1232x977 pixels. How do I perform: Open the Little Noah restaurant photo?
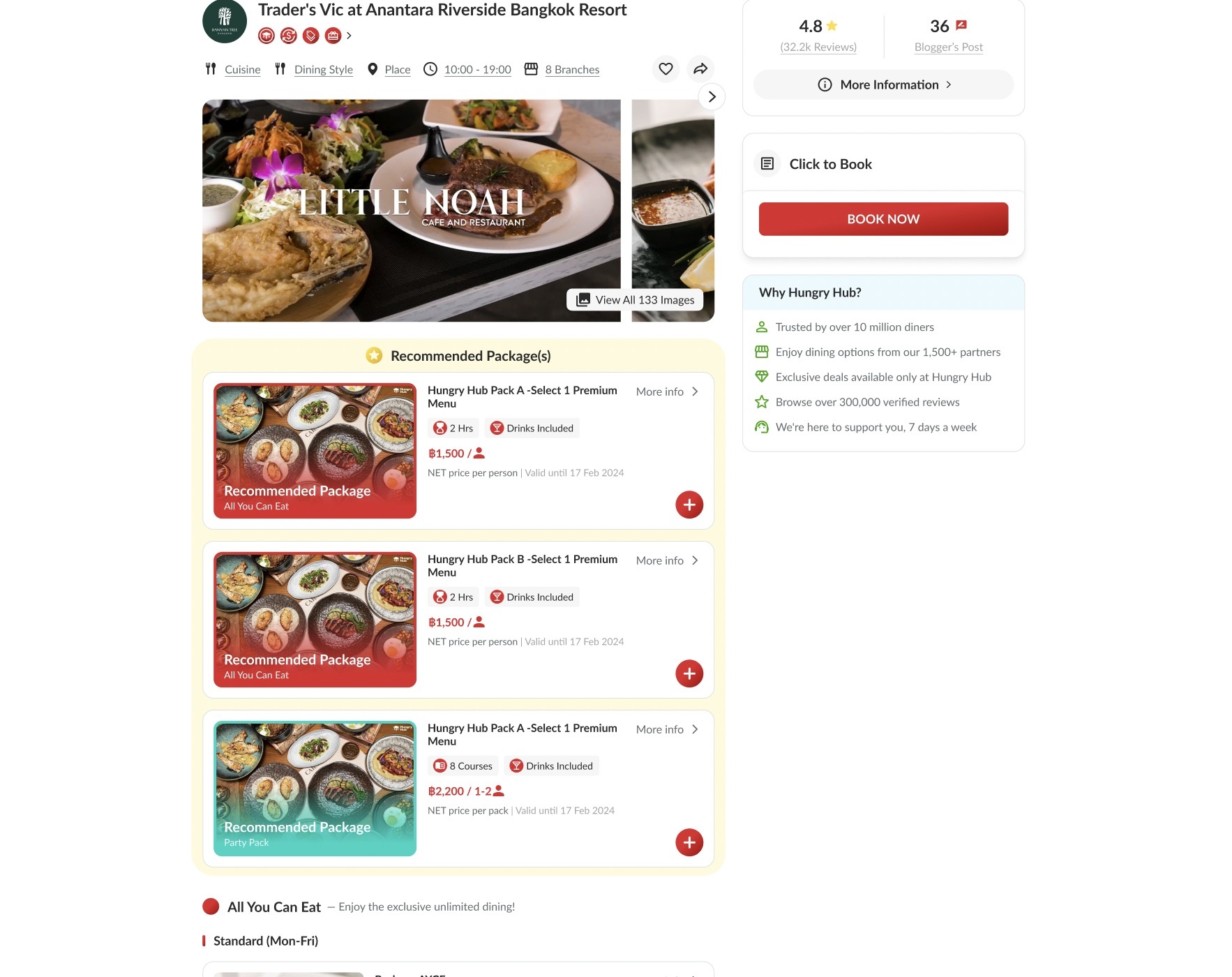(411, 210)
